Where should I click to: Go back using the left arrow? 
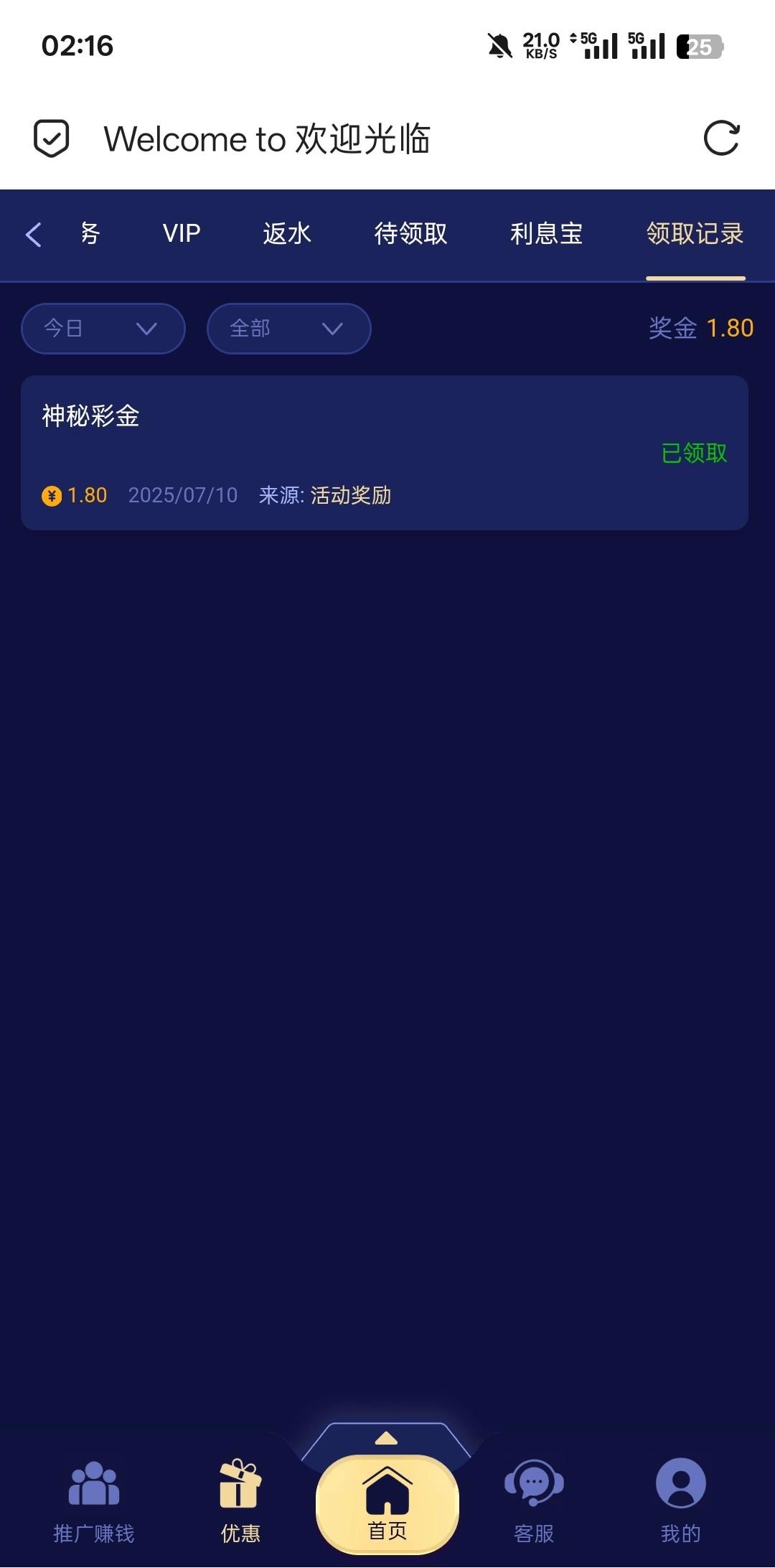(33, 234)
